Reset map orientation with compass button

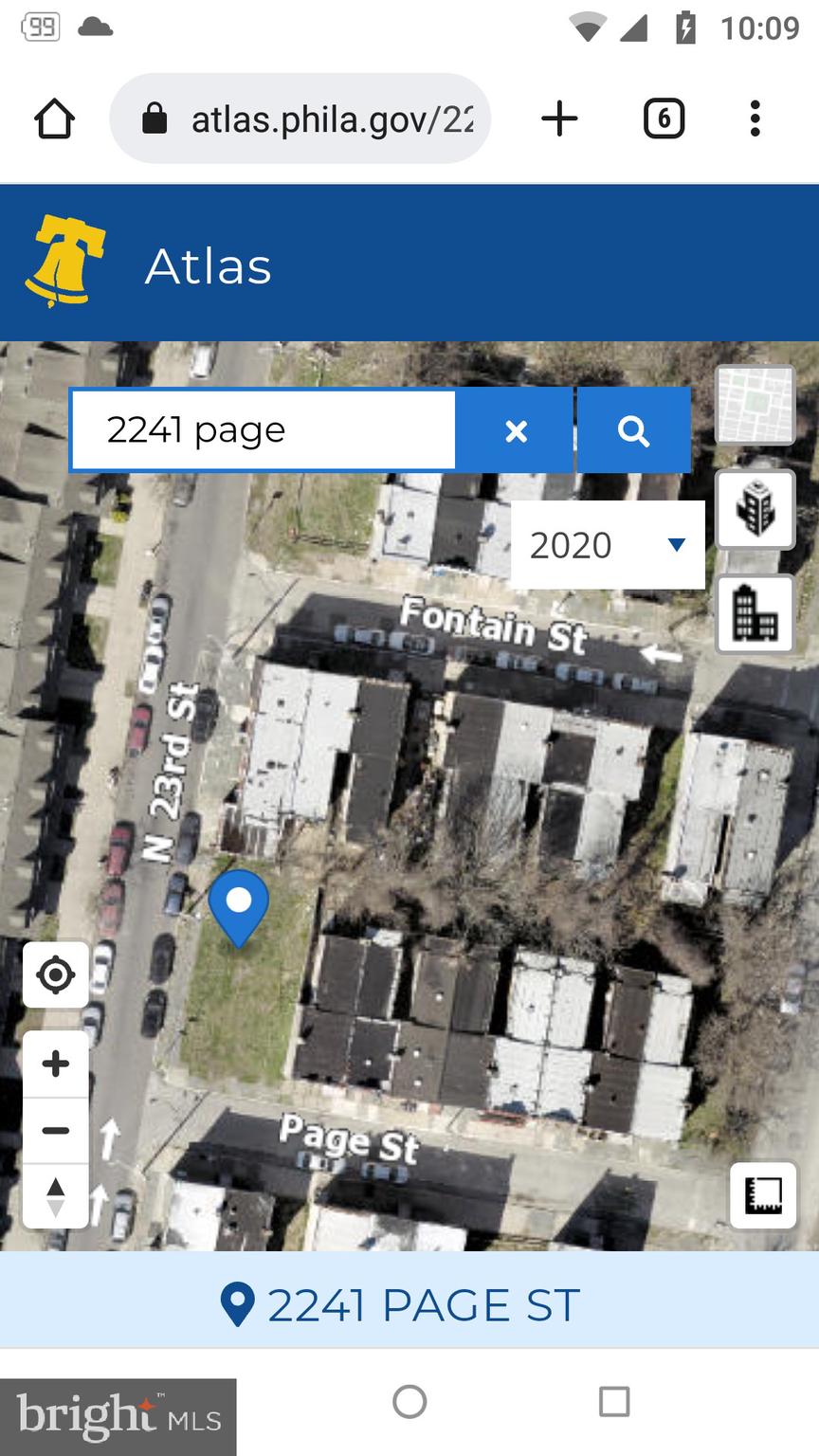tap(56, 1196)
